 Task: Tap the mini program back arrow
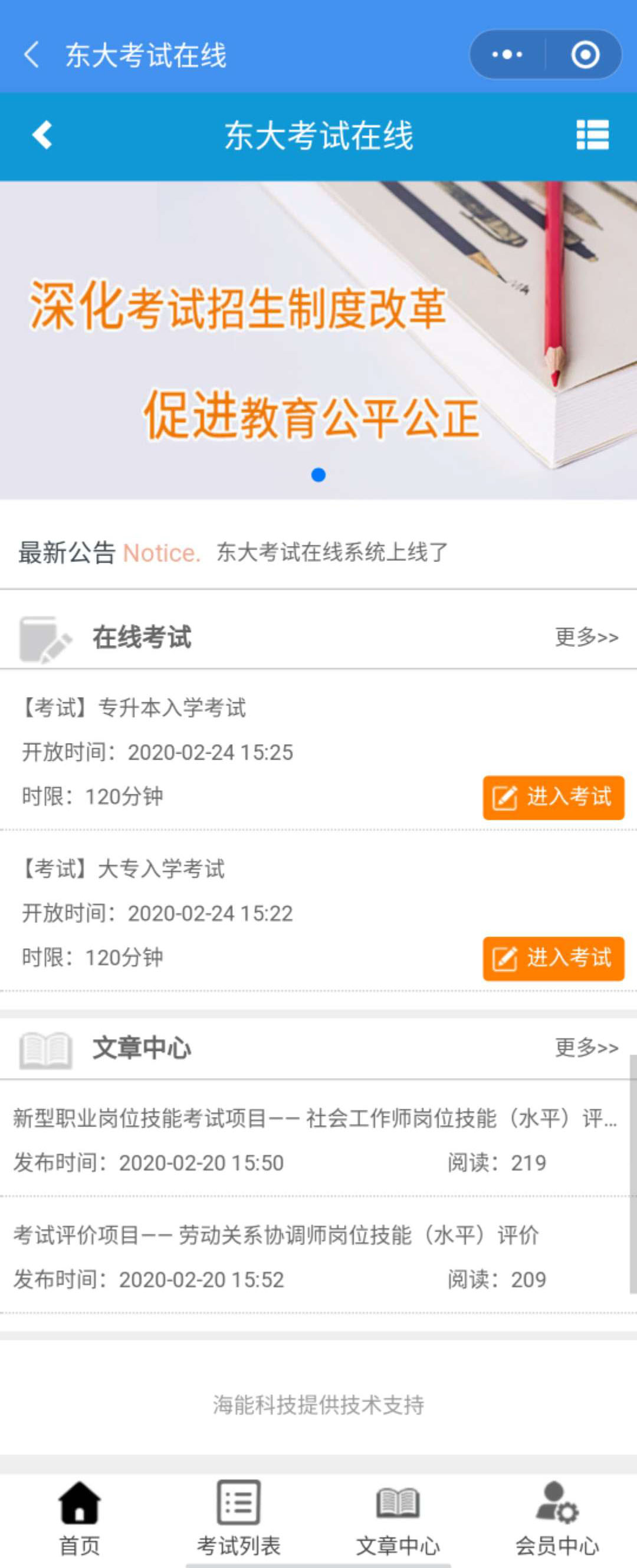pos(32,55)
